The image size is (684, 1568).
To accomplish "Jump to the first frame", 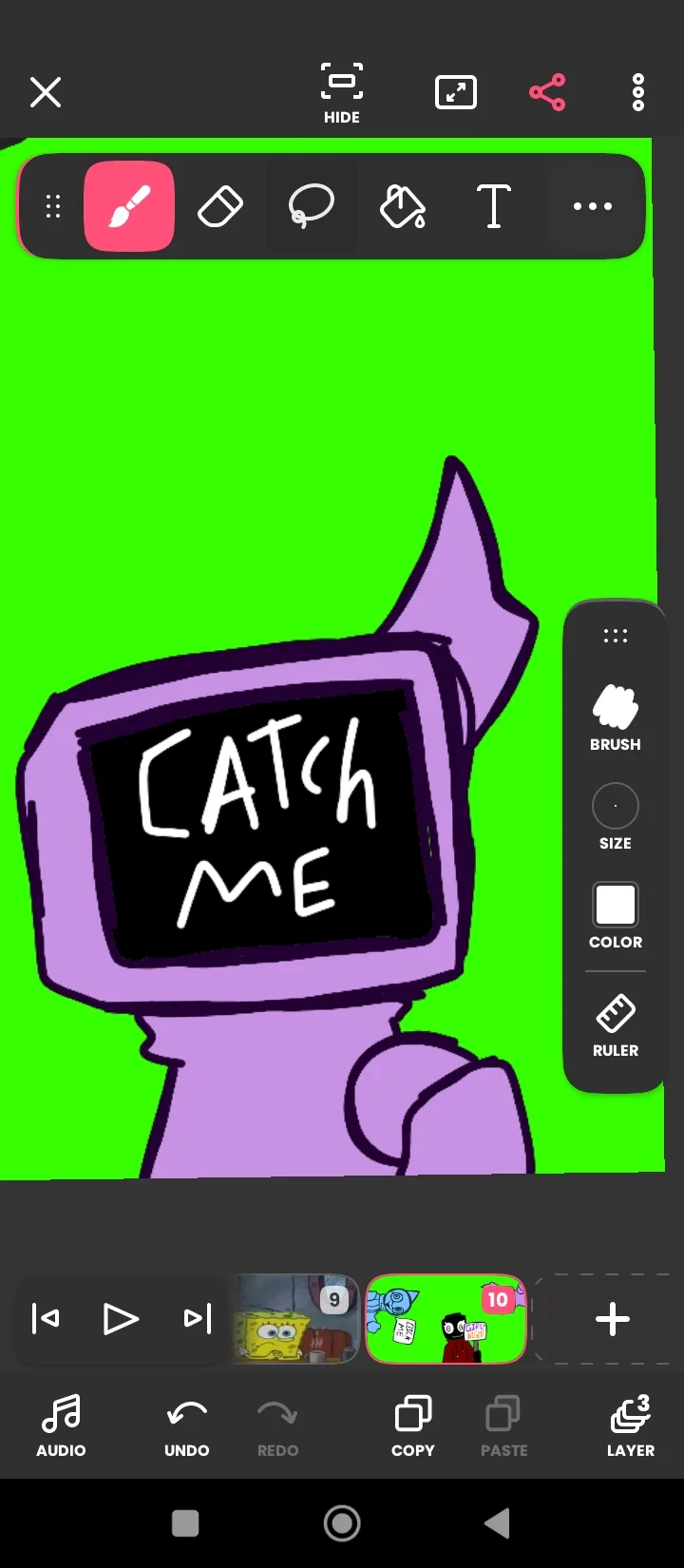I will (46, 1319).
